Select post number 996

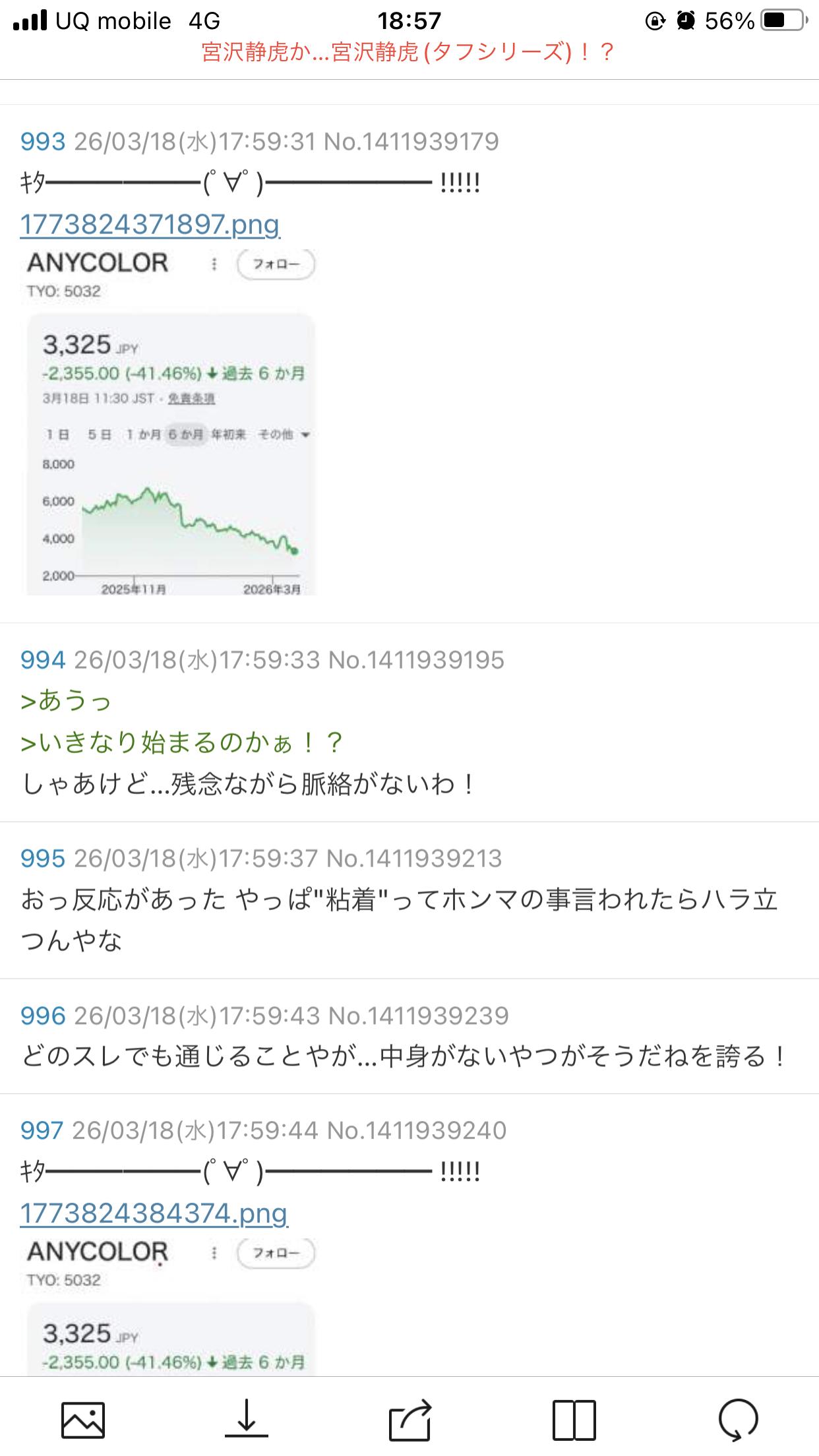(43, 1016)
